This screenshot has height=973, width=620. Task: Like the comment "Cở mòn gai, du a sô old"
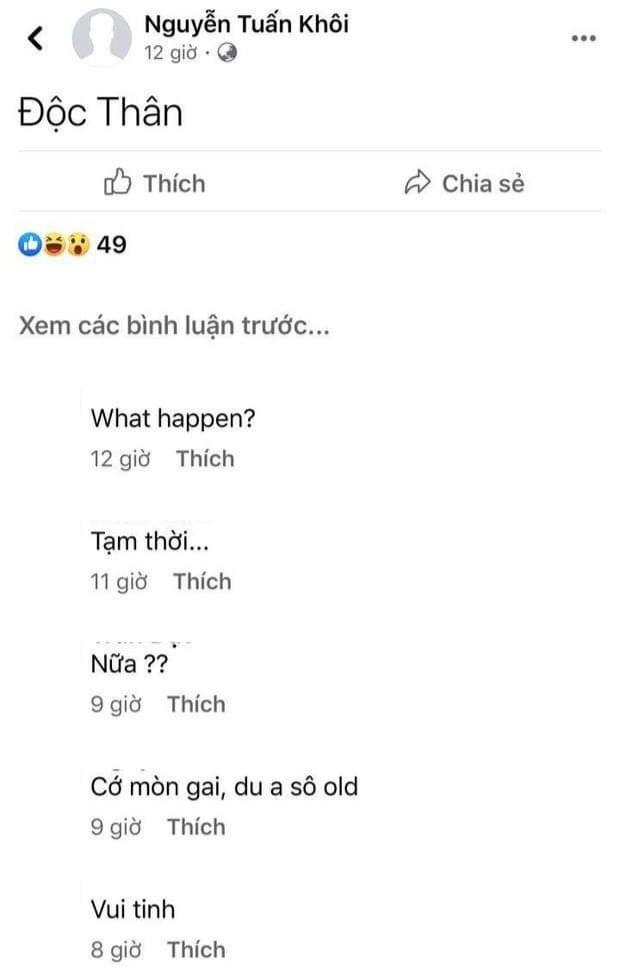point(196,828)
